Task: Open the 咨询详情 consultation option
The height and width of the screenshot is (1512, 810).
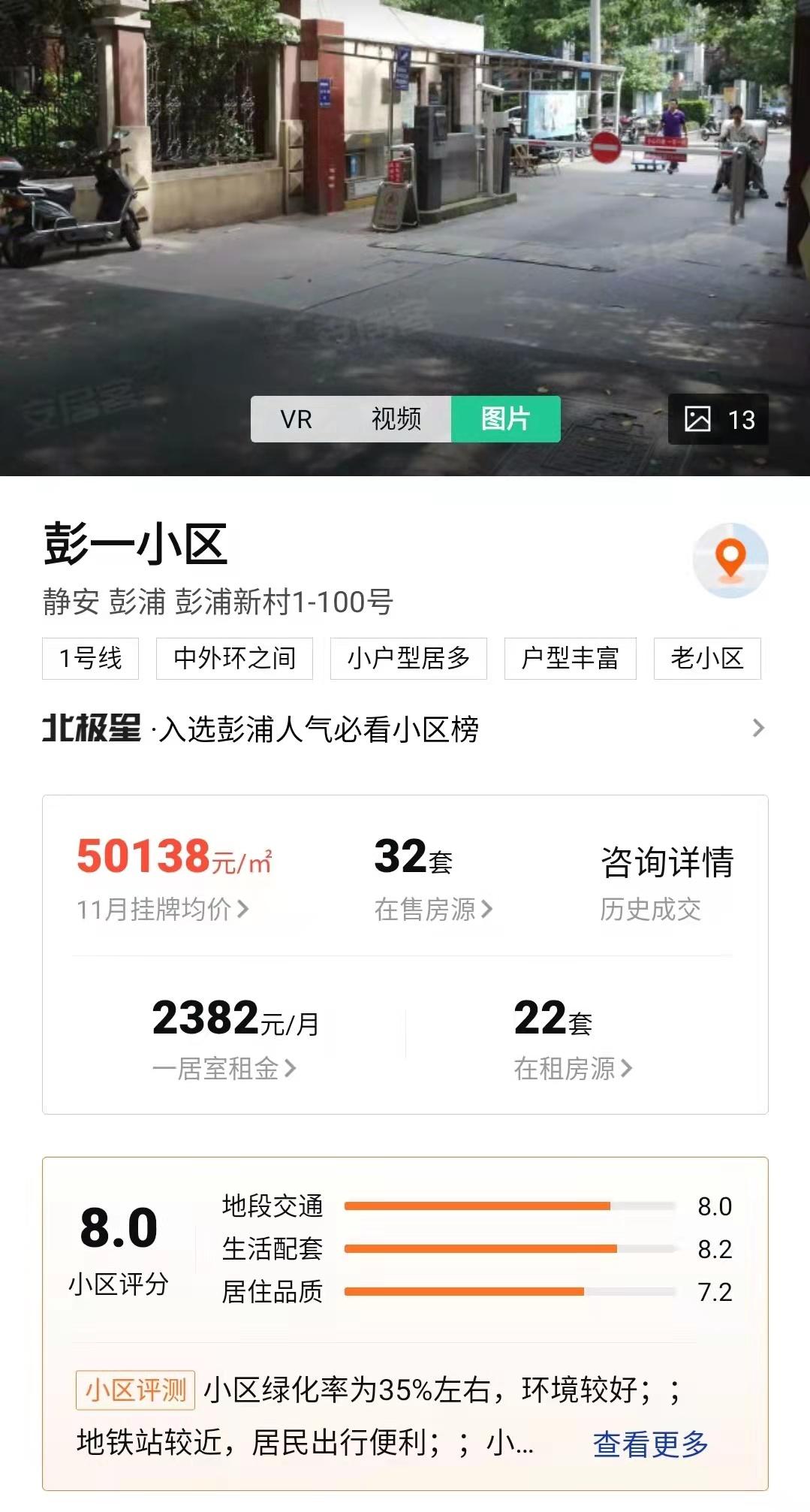Action: click(x=667, y=864)
